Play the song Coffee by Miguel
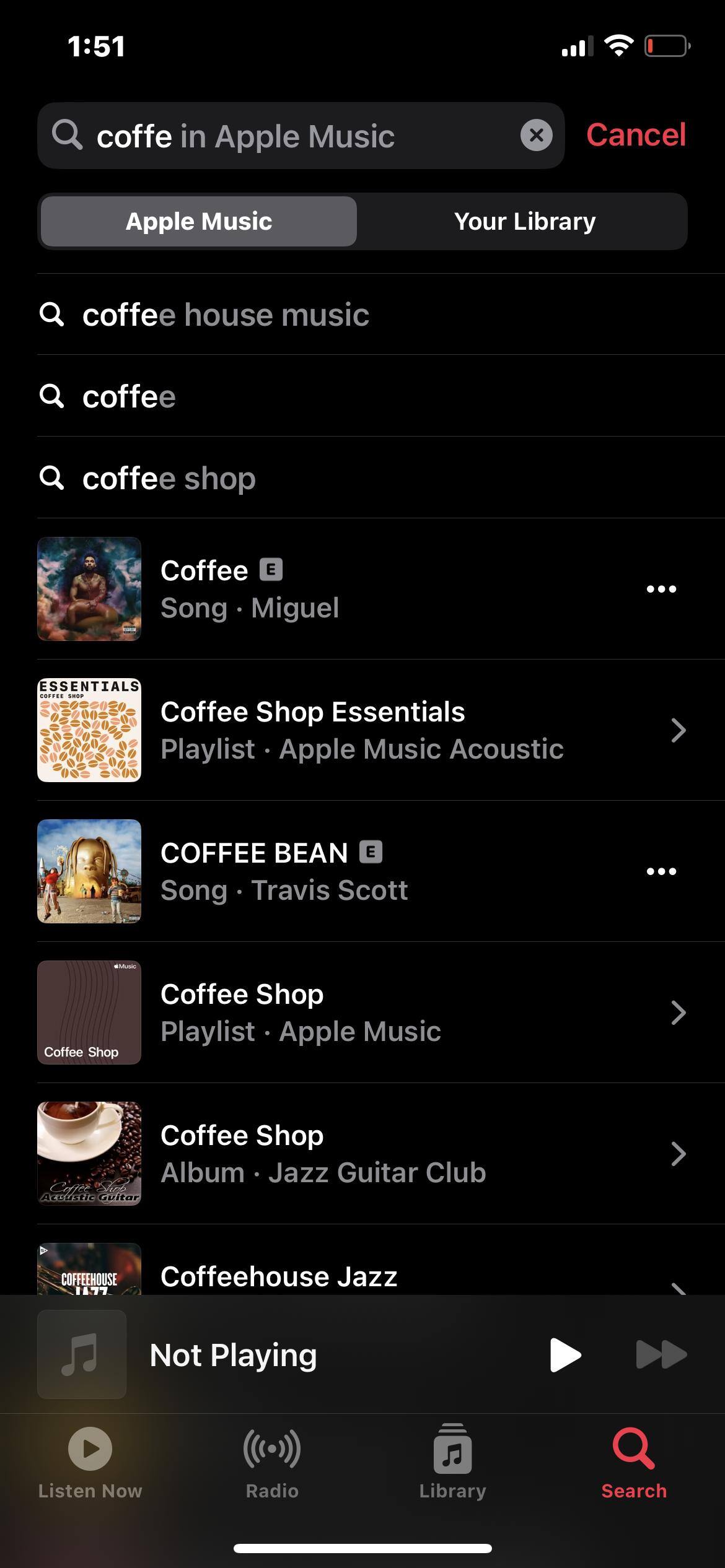Screen dimensions: 725x1568 pyautogui.click(x=249, y=589)
